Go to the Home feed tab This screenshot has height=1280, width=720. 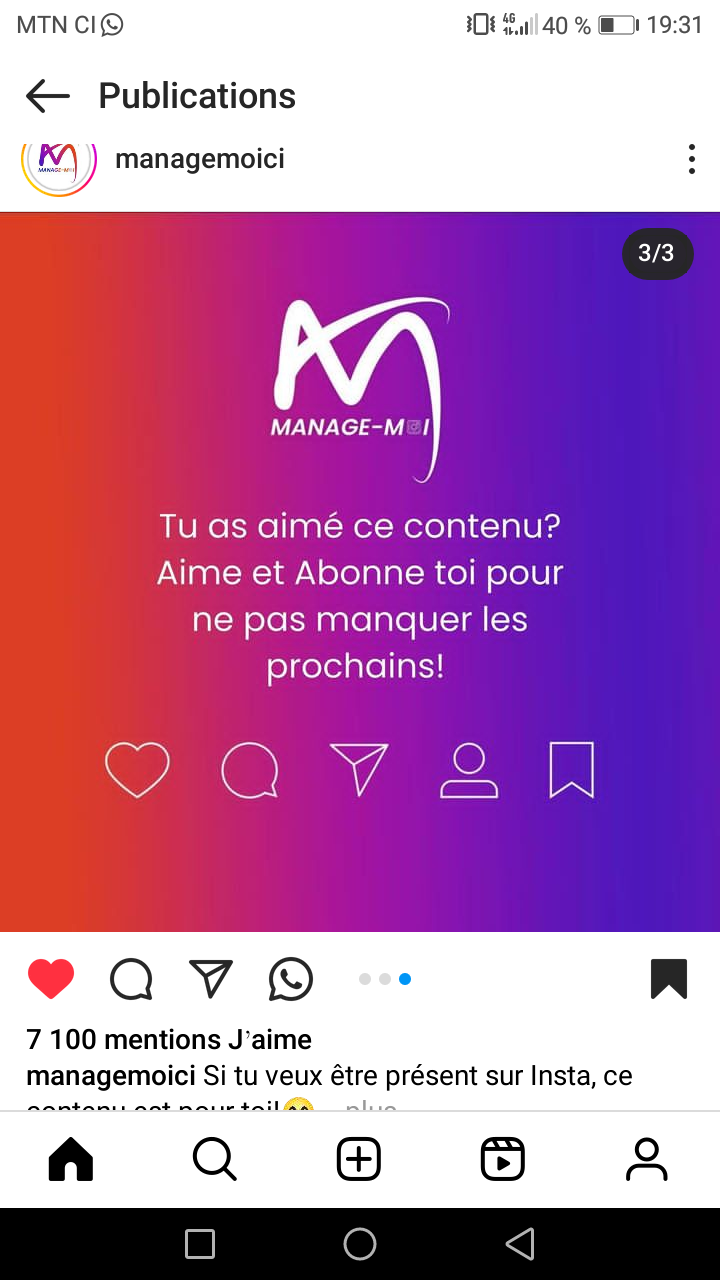(x=71, y=1160)
